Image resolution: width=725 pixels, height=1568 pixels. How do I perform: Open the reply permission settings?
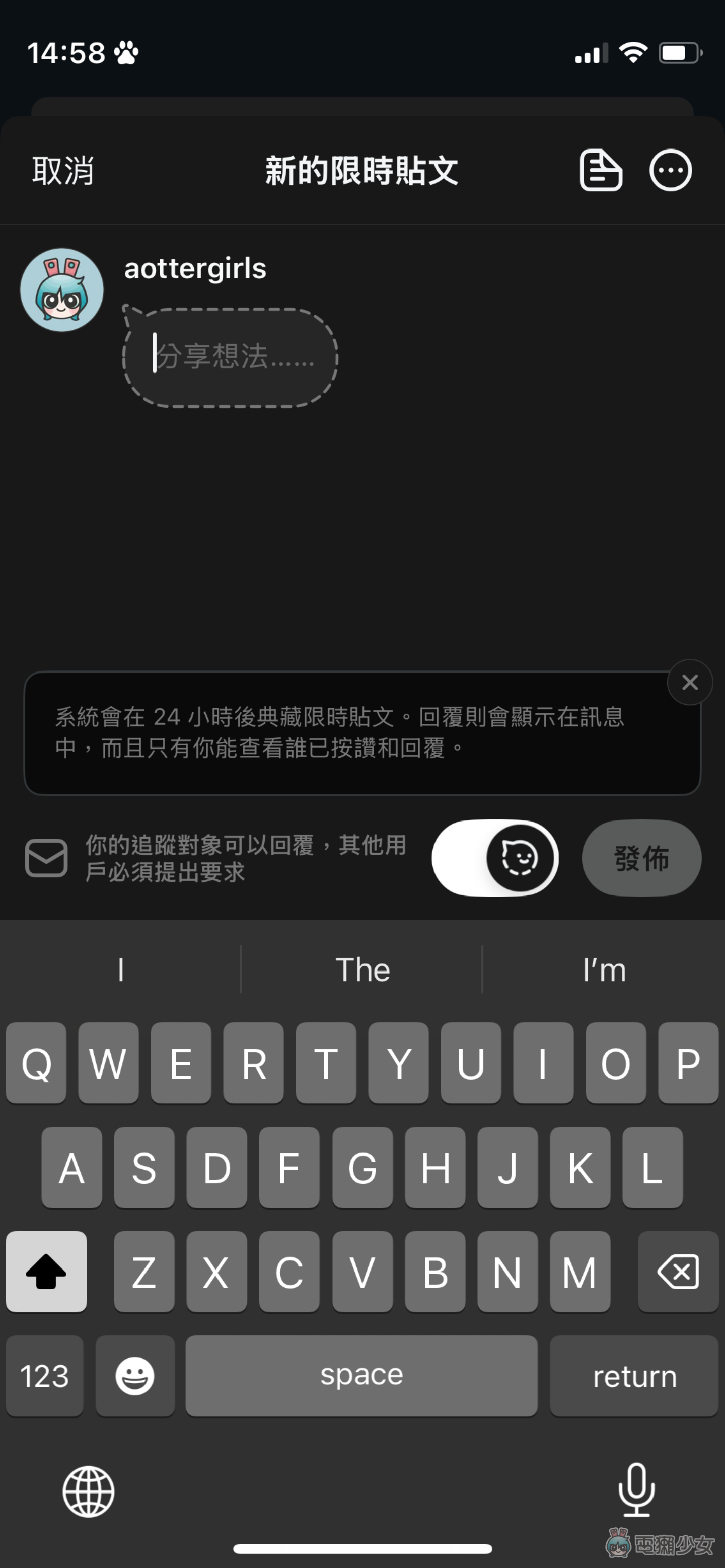pyautogui.click(x=216, y=858)
